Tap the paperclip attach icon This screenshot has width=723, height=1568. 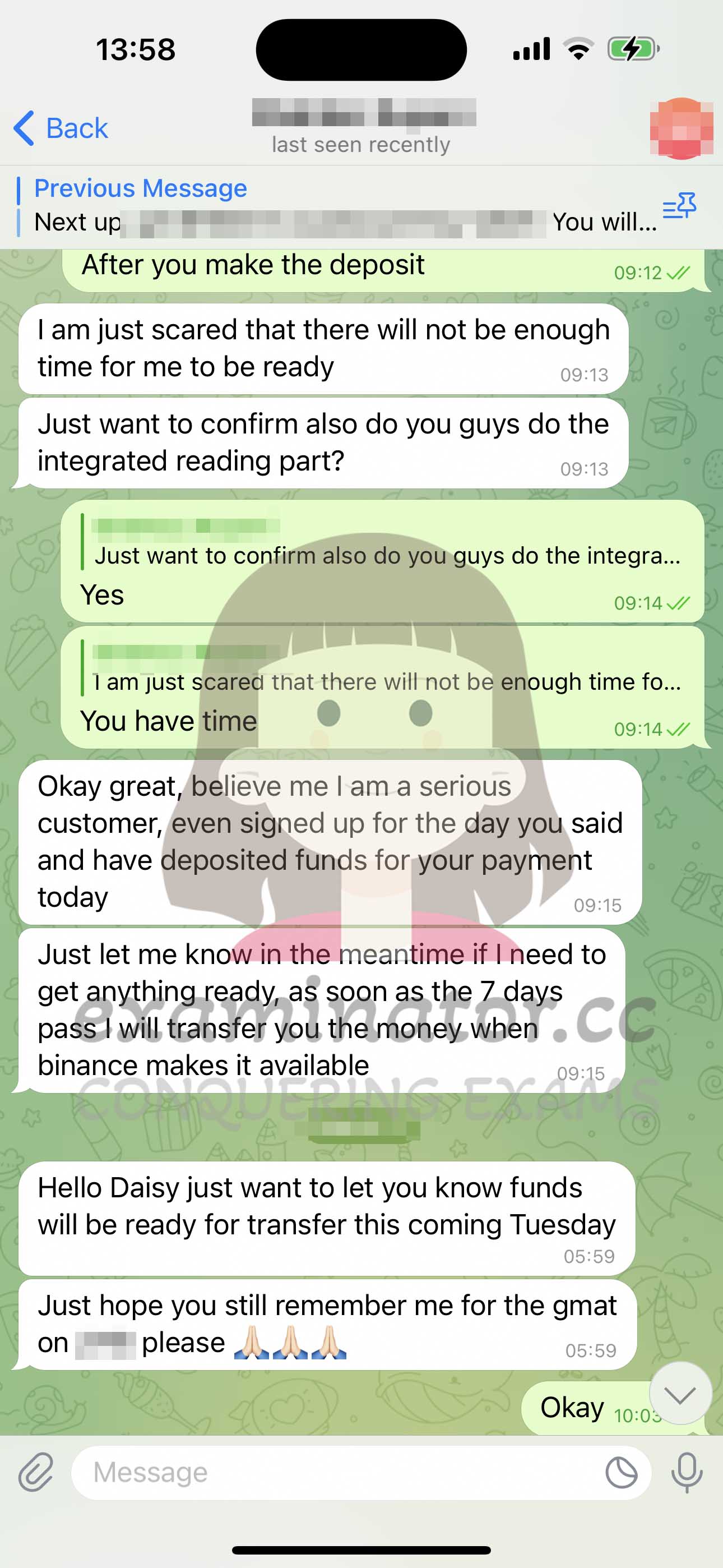(36, 1474)
